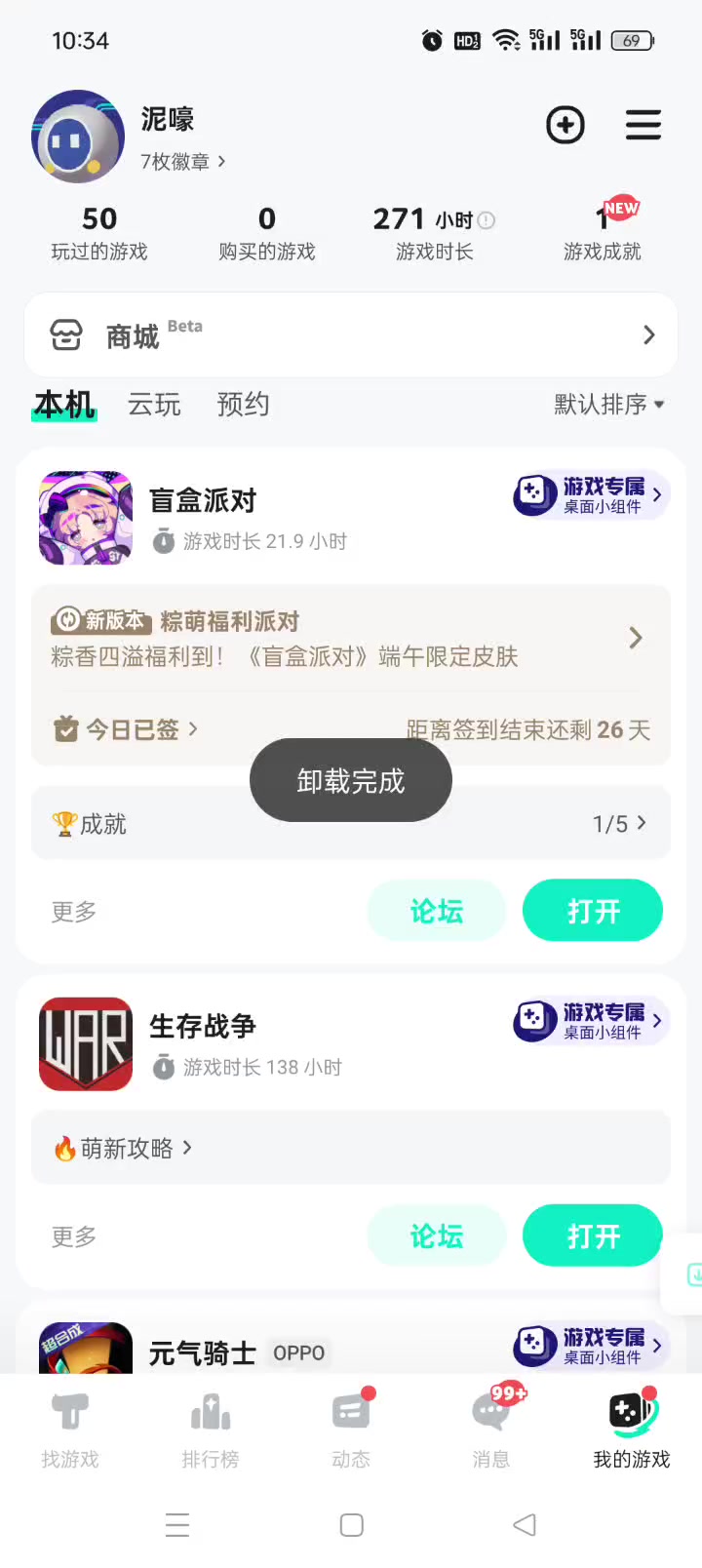The width and height of the screenshot is (702, 1568).
Task: Tap the system back button
Action: pyautogui.click(x=525, y=1525)
